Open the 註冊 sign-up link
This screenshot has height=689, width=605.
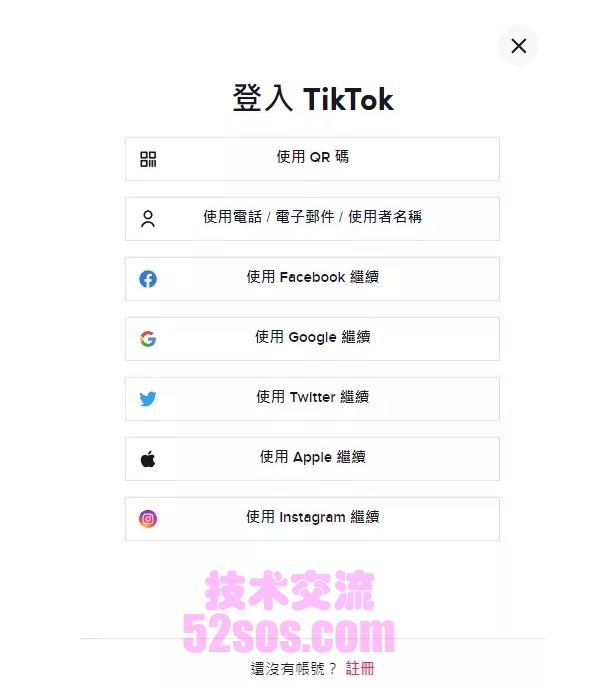coord(360,668)
